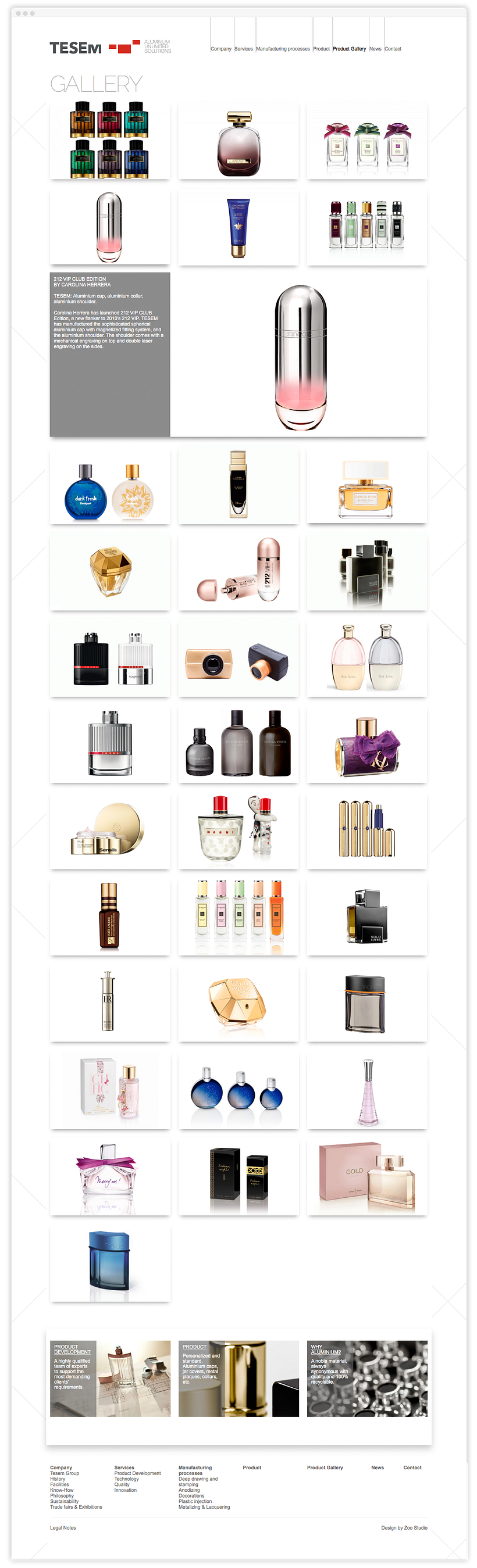The height and width of the screenshot is (1568, 477).
Task: Open News in the top navigation
Action: (x=375, y=49)
